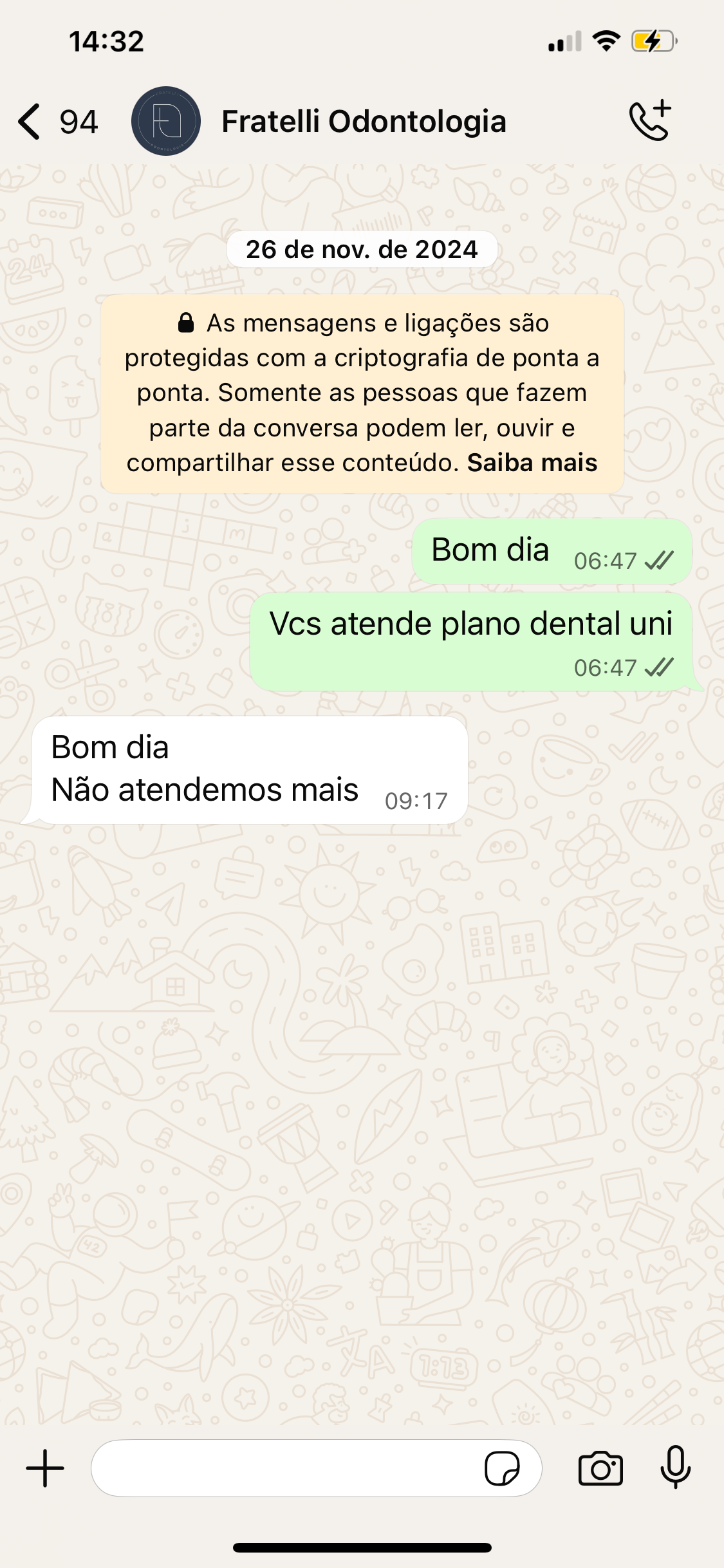Open the camera to take a photo
724x1568 pixels.
(600, 1468)
